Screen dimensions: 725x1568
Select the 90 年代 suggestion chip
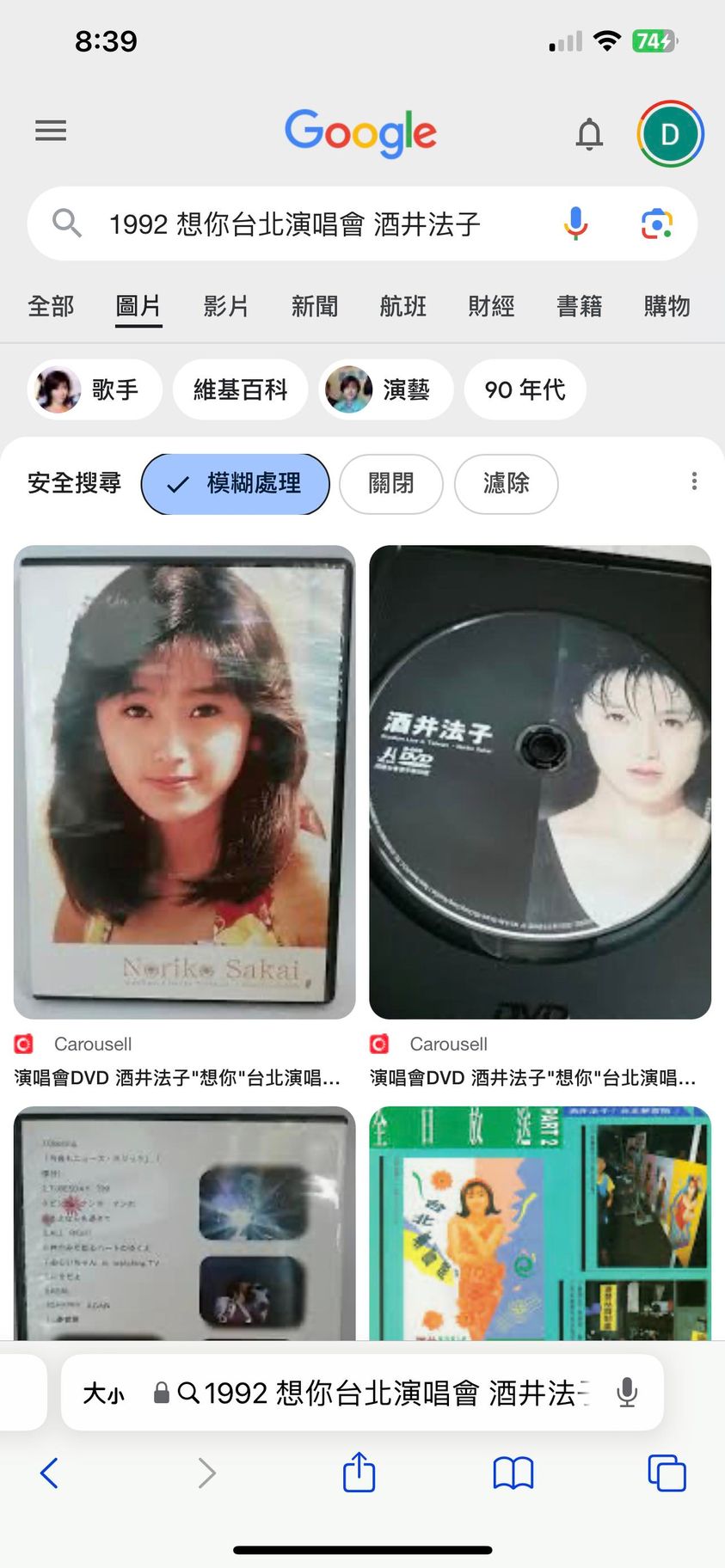tap(525, 389)
